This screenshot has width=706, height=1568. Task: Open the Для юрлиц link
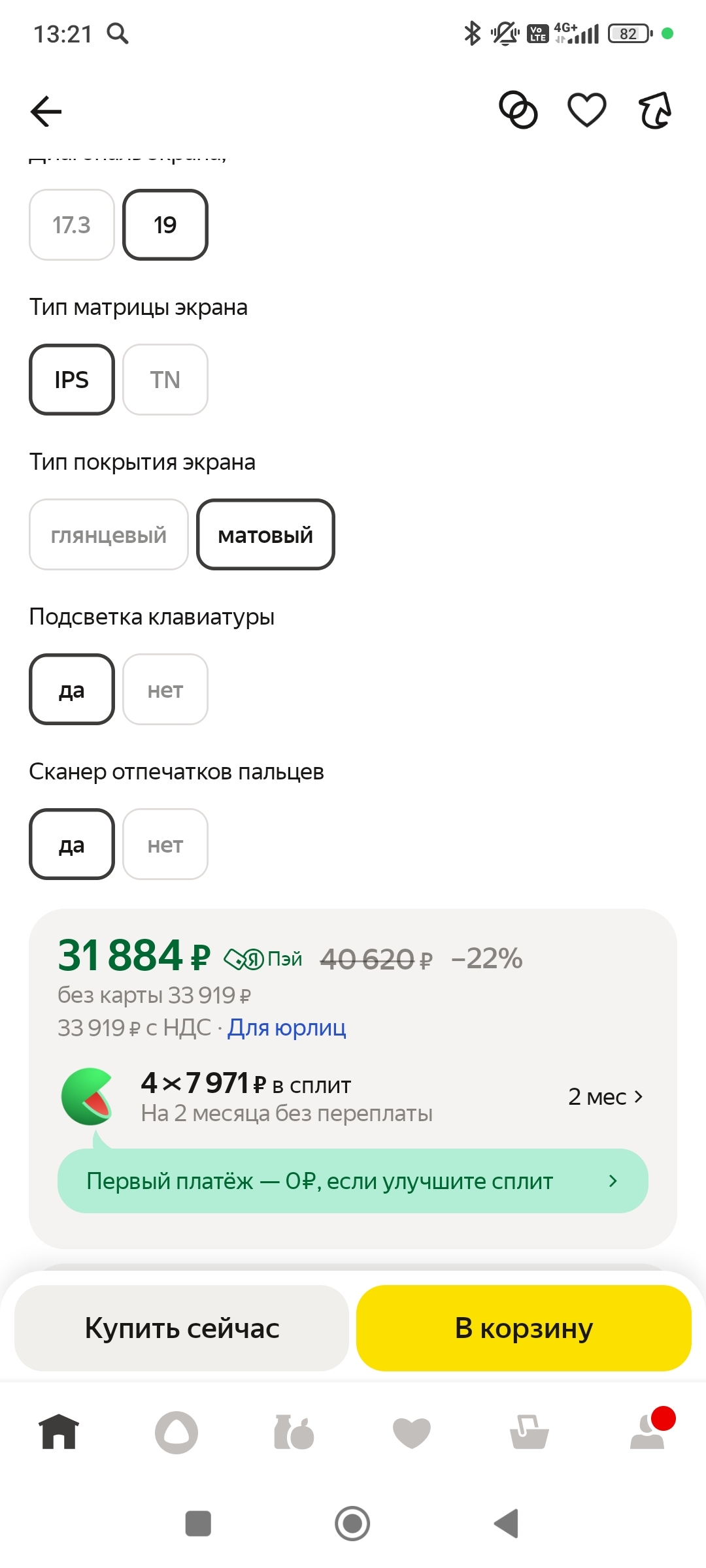286,1028
